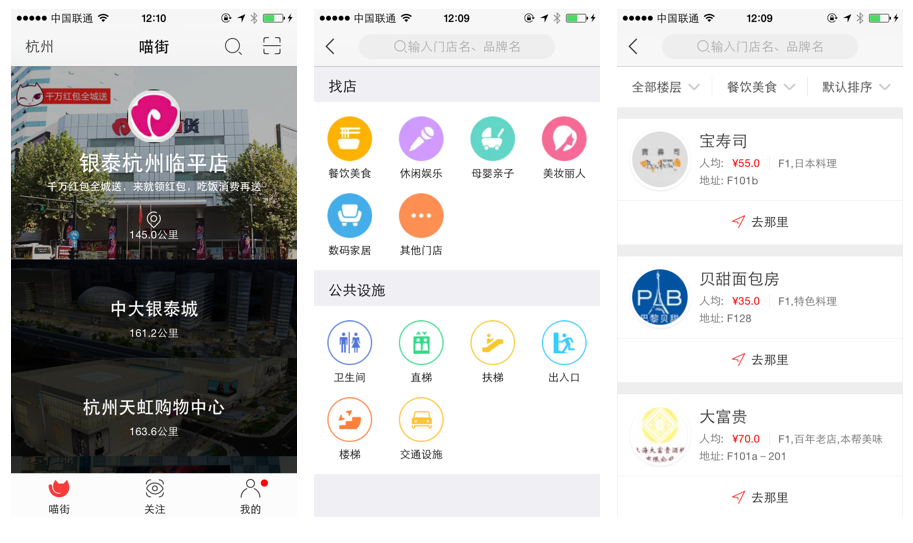Tap 去那里 under 宝寿司
This screenshot has height=543, width=913.
760,222
